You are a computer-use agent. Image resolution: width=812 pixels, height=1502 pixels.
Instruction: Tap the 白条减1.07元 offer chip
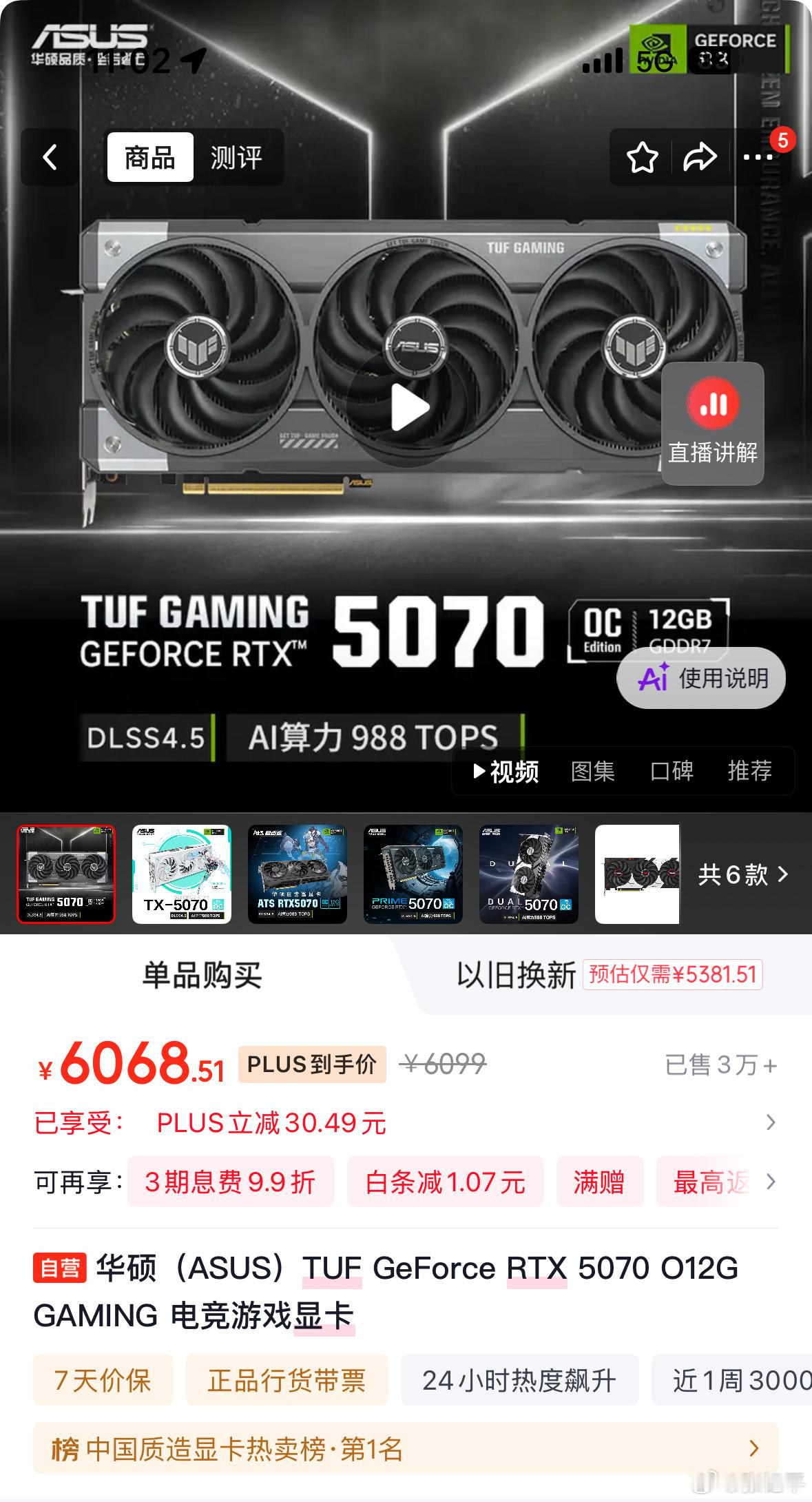click(446, 1182)
